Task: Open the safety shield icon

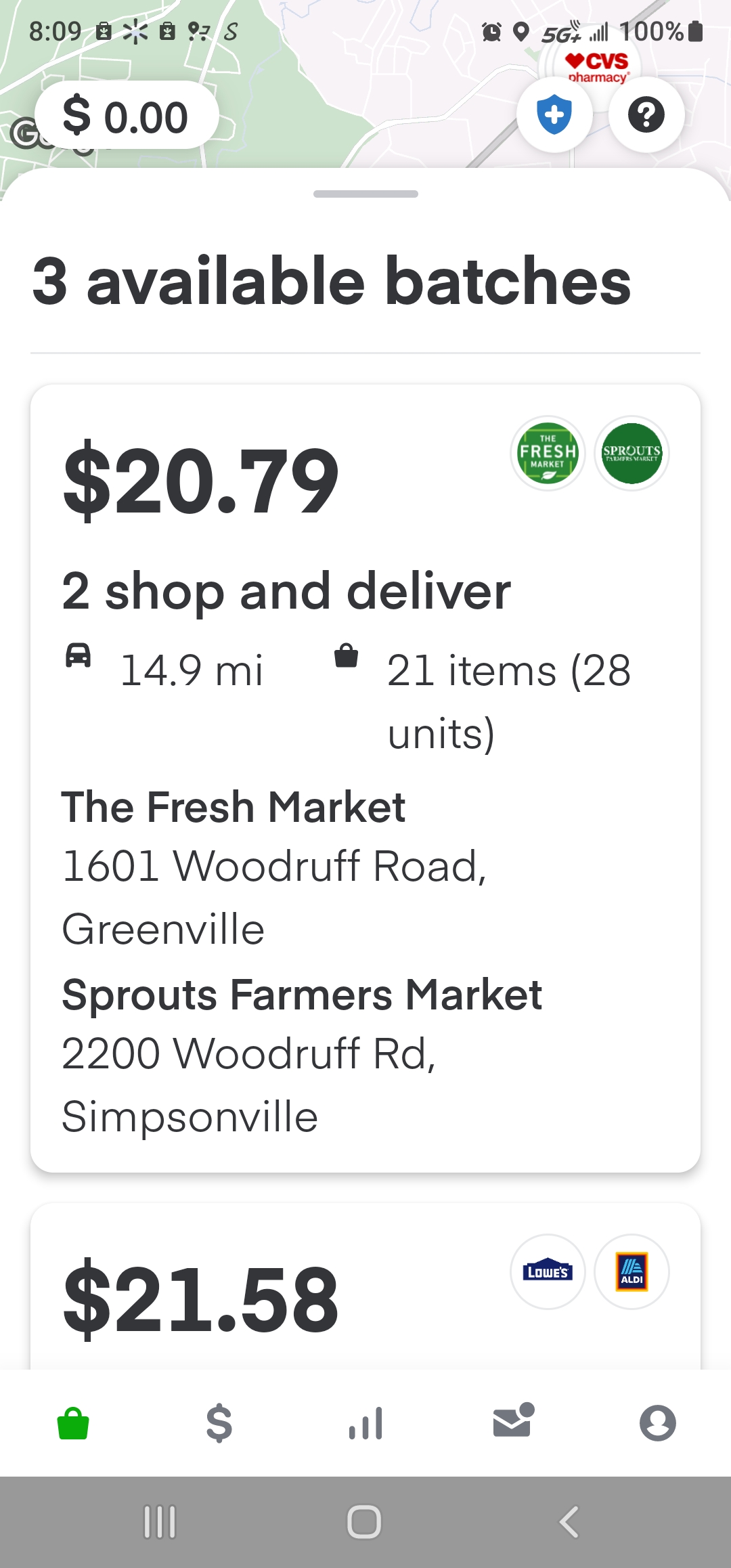Action: click(554, 115)
